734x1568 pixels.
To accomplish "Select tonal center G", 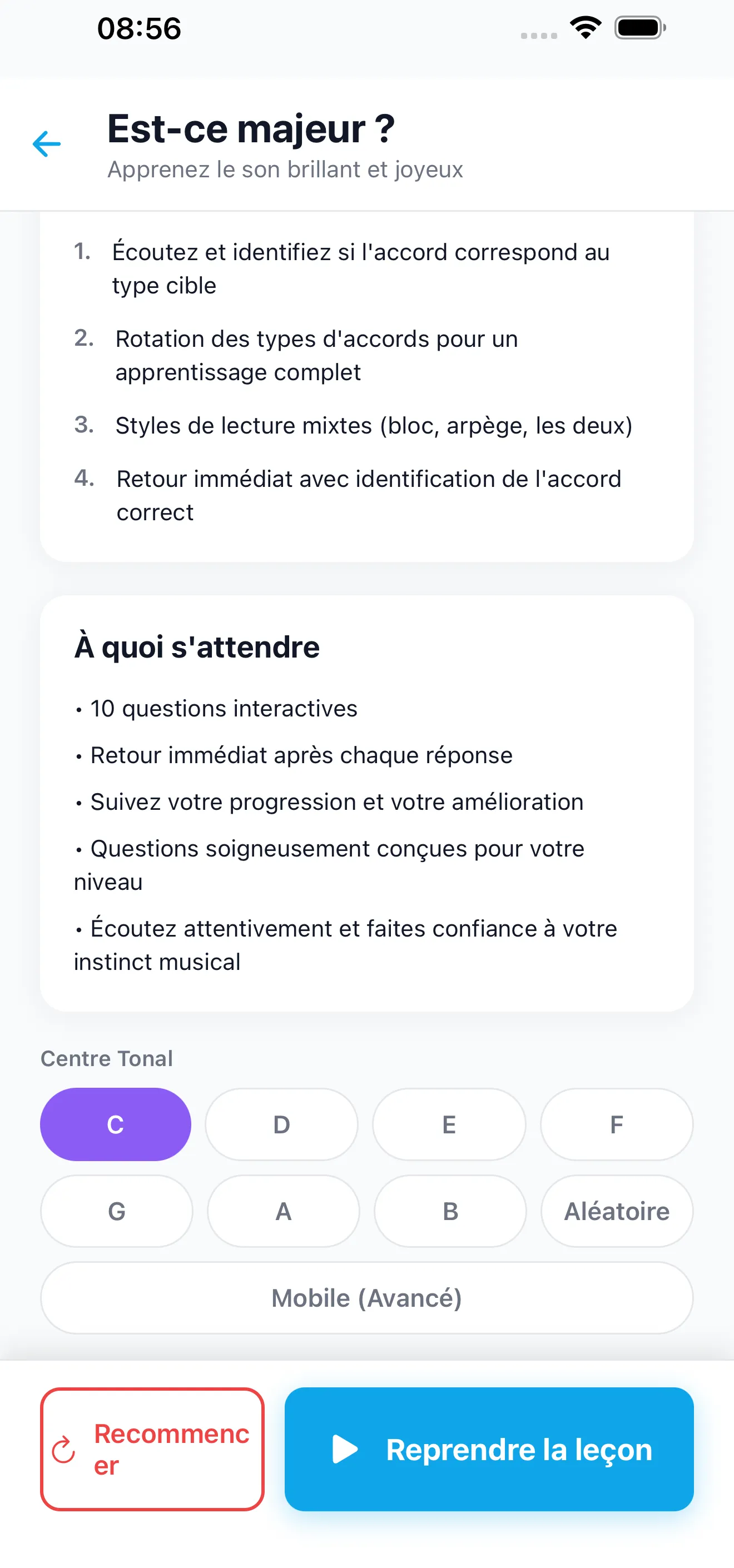I will (x=115, y=1211).
